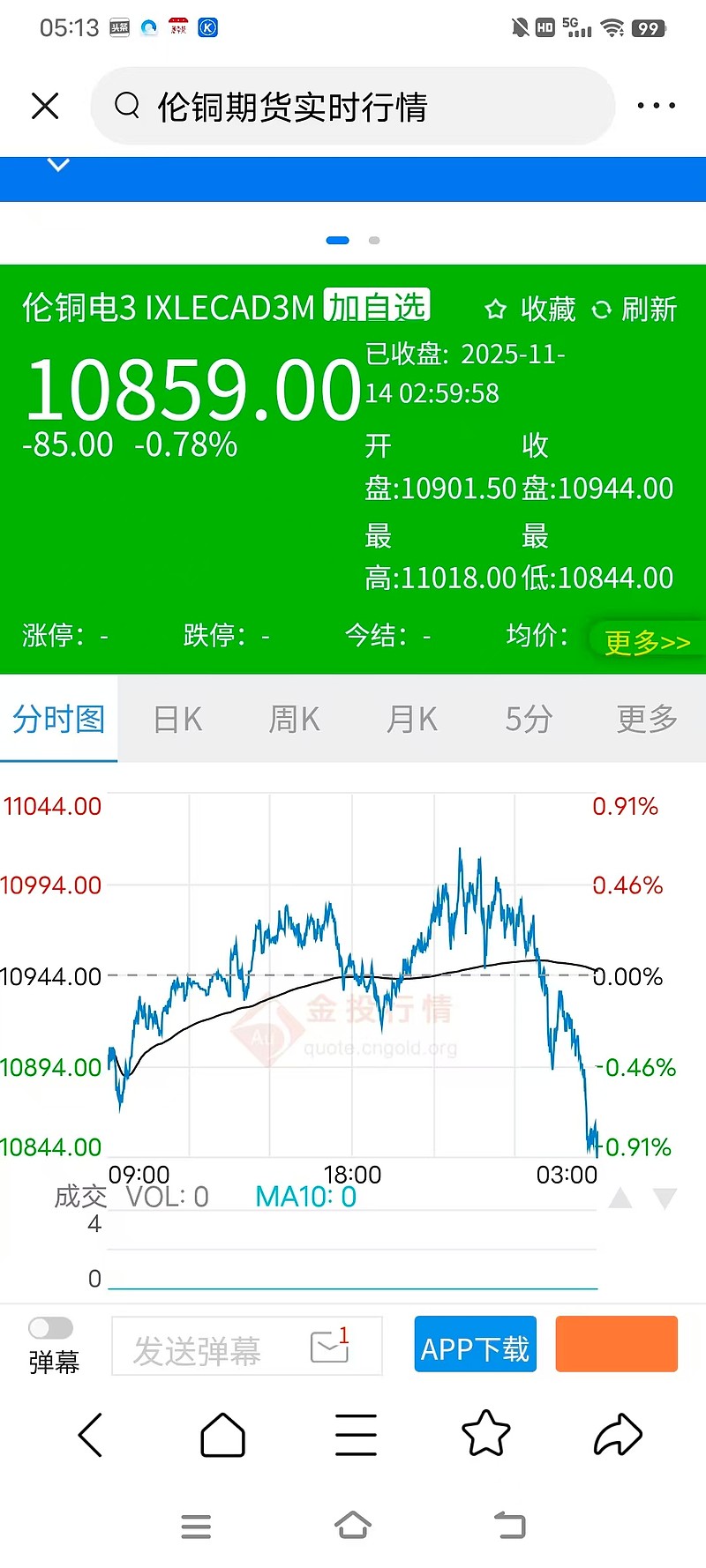Enable the 弹幕 toggle switch
The height and width of the screenshot is (1568, 706).
(50, 1328)
